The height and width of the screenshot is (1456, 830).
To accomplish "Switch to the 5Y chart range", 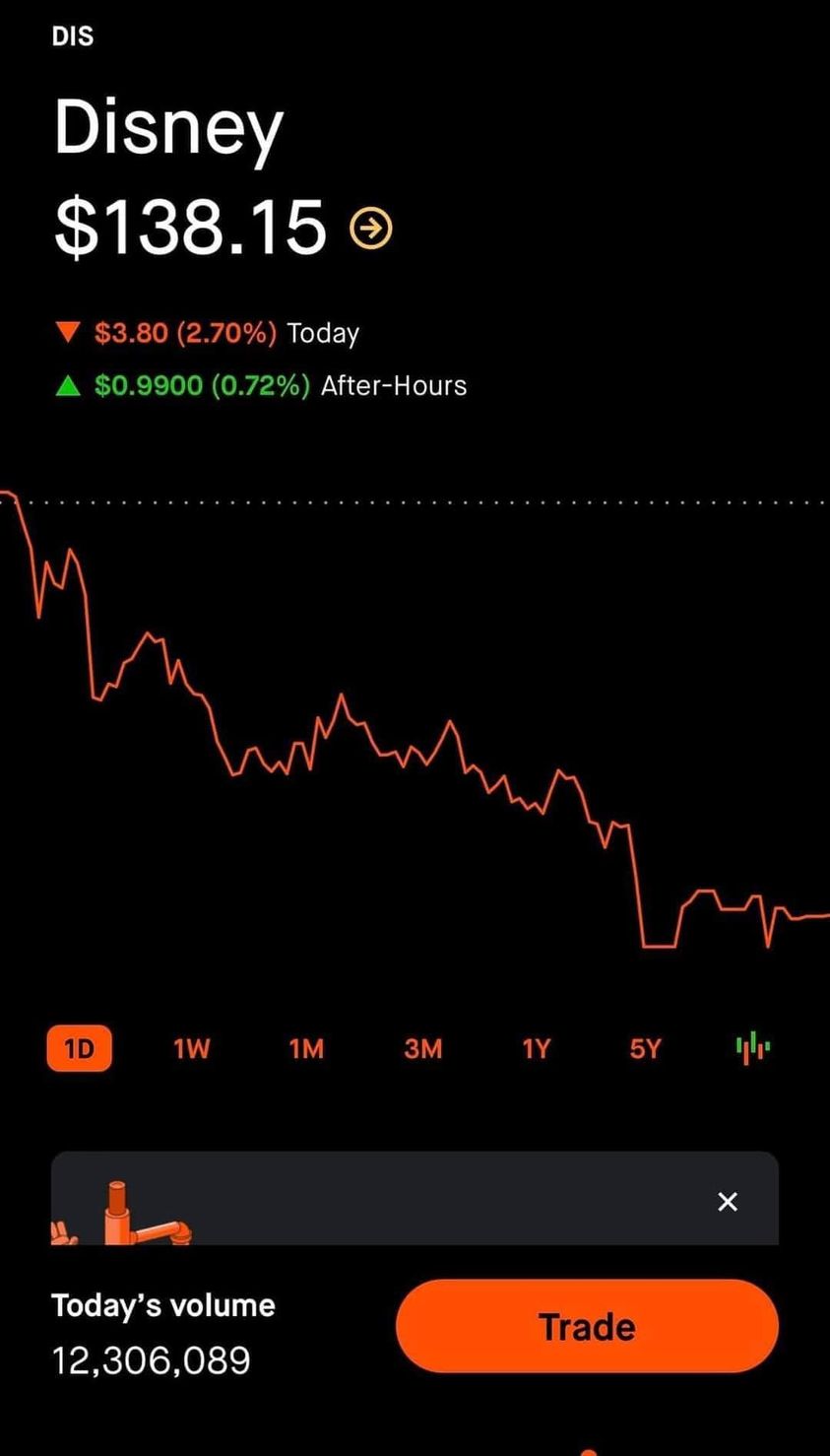I will pos(645,1048).
